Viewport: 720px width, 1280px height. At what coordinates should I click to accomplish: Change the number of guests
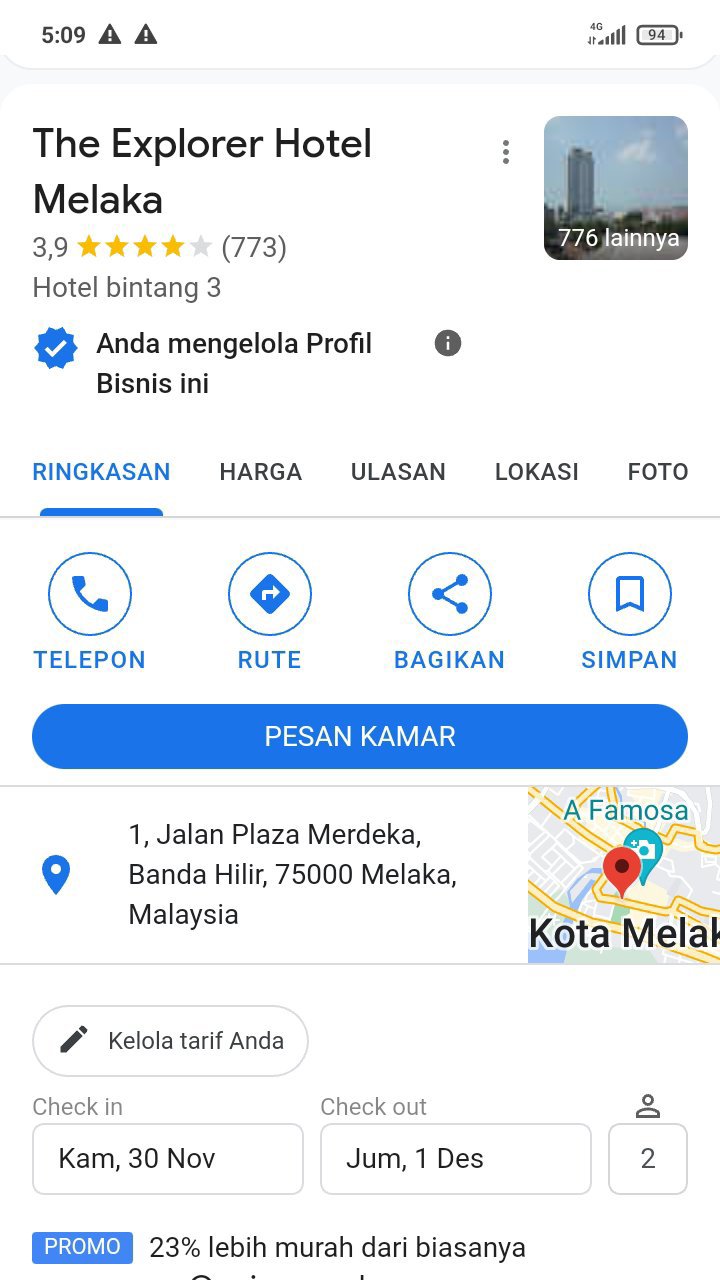click(x=647, y=1159)
